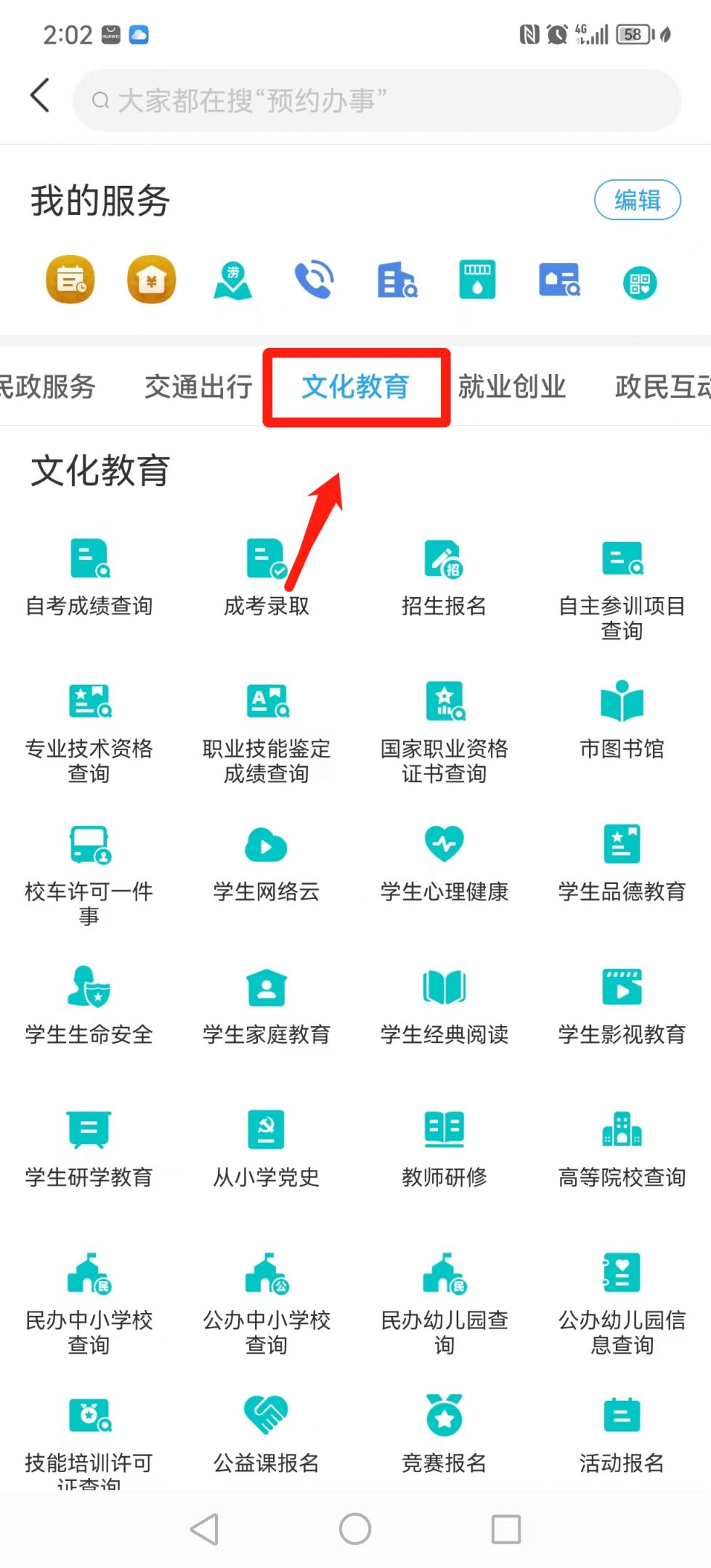Tap the system home button

tap(355, 1529)
